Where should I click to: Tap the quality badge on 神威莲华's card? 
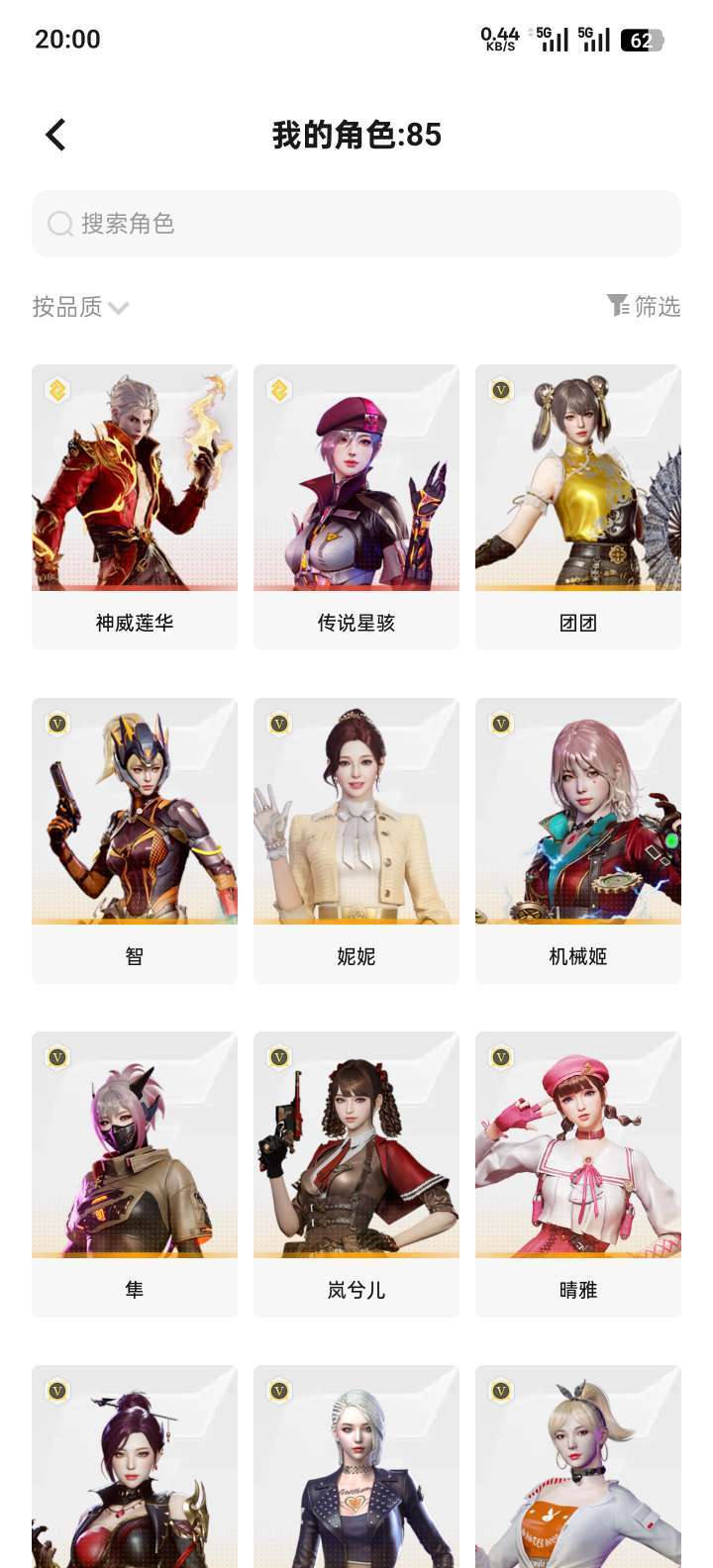55,391
